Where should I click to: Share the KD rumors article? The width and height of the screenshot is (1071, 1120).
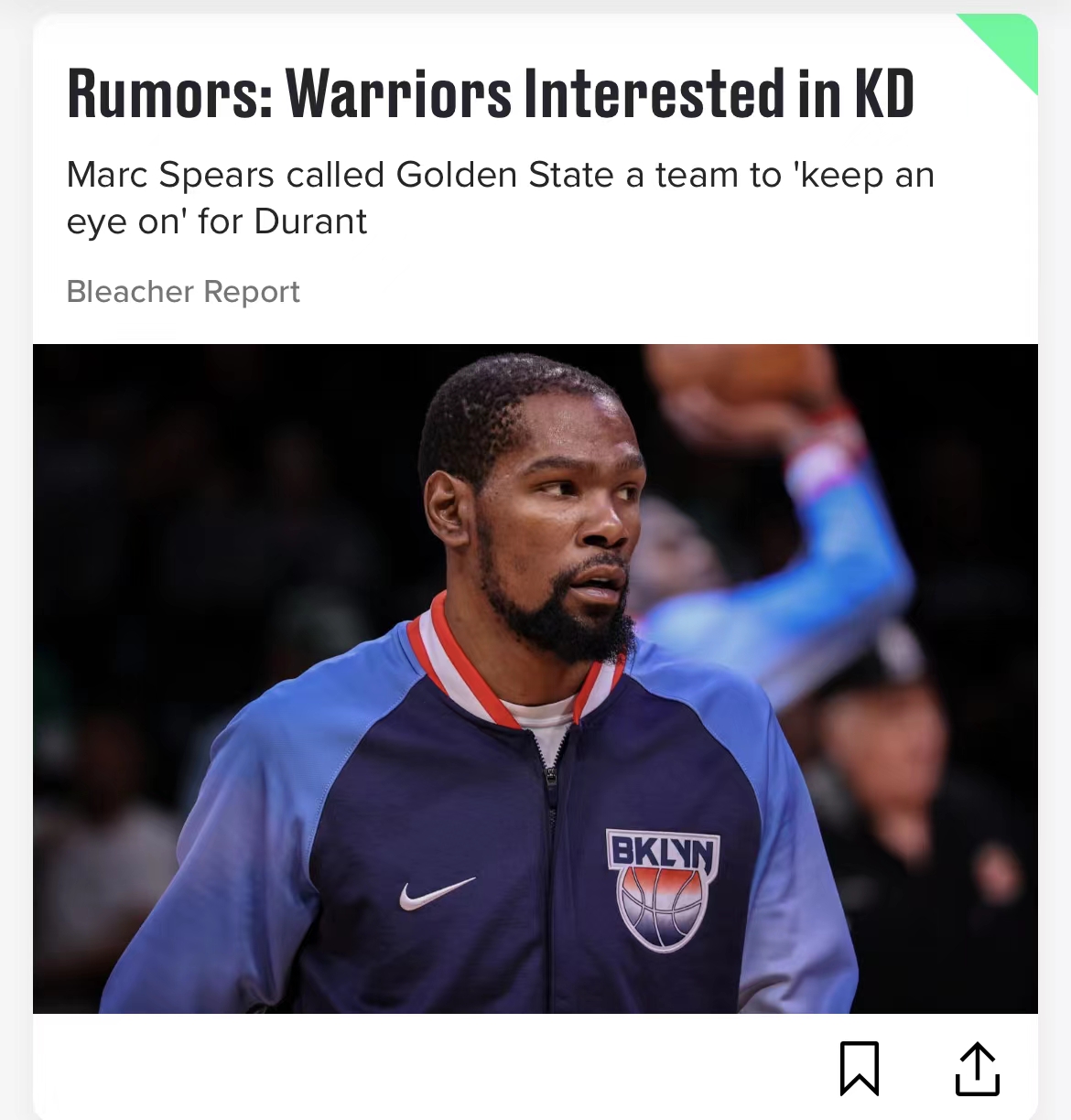(977, 1068)
